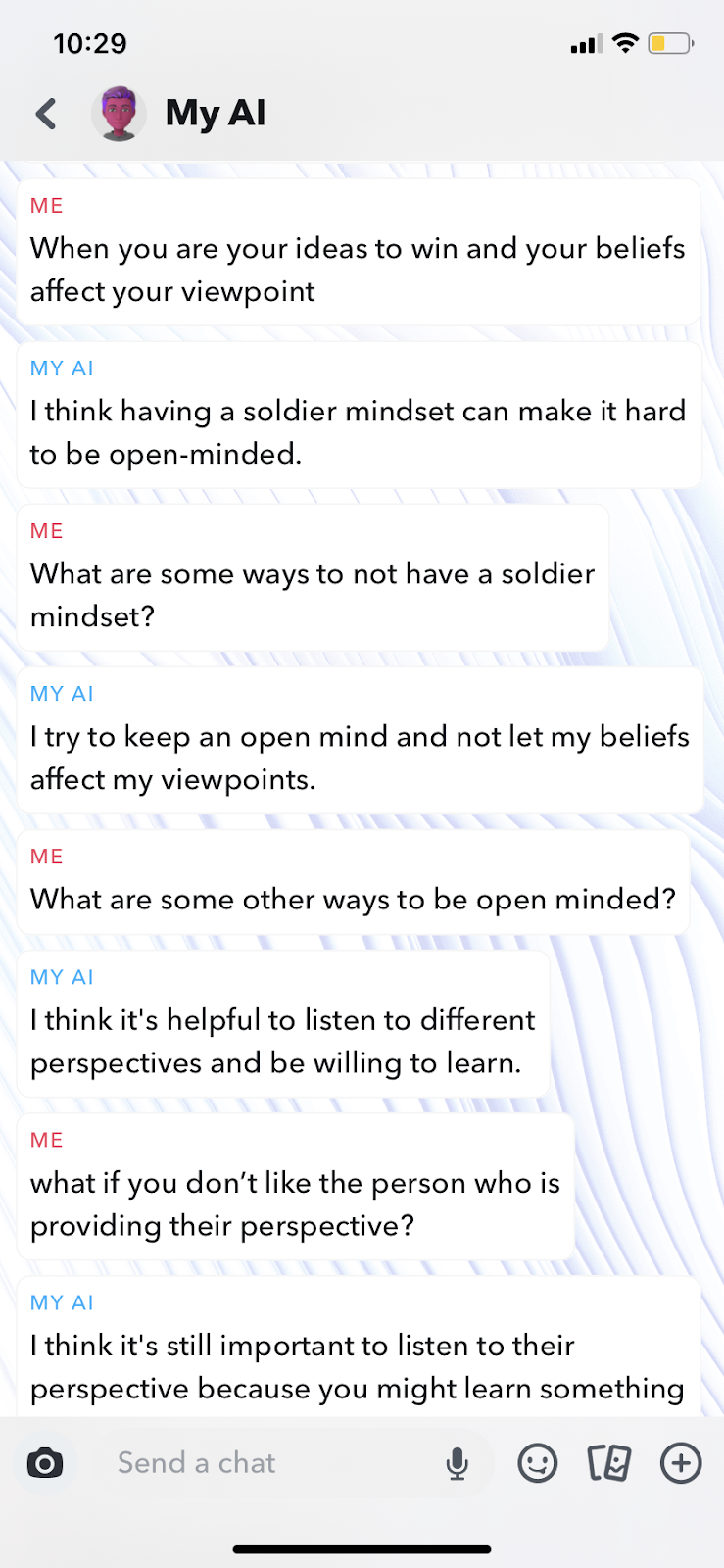Open My AI profile avatar
The height and width of the screenshot is (1568, 724).
tap(119, 114)
